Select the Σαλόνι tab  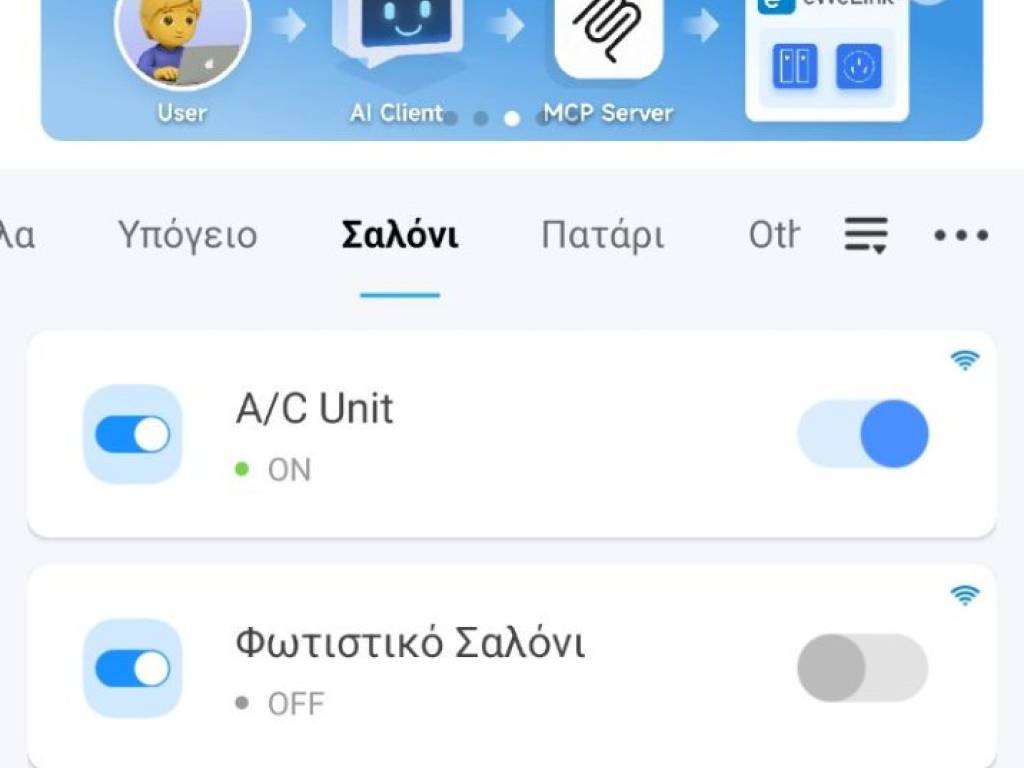[x=400, y=236]
